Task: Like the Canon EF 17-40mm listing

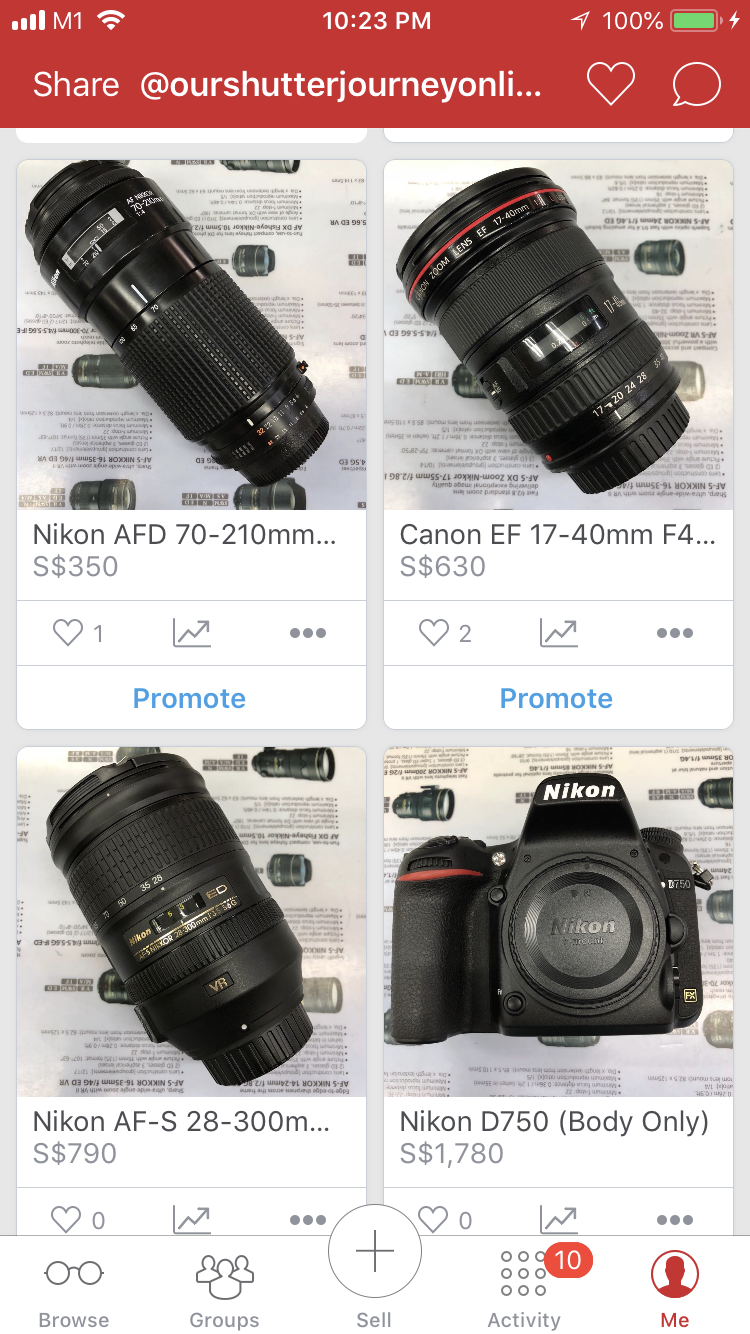Action: (x=434, y=633)
